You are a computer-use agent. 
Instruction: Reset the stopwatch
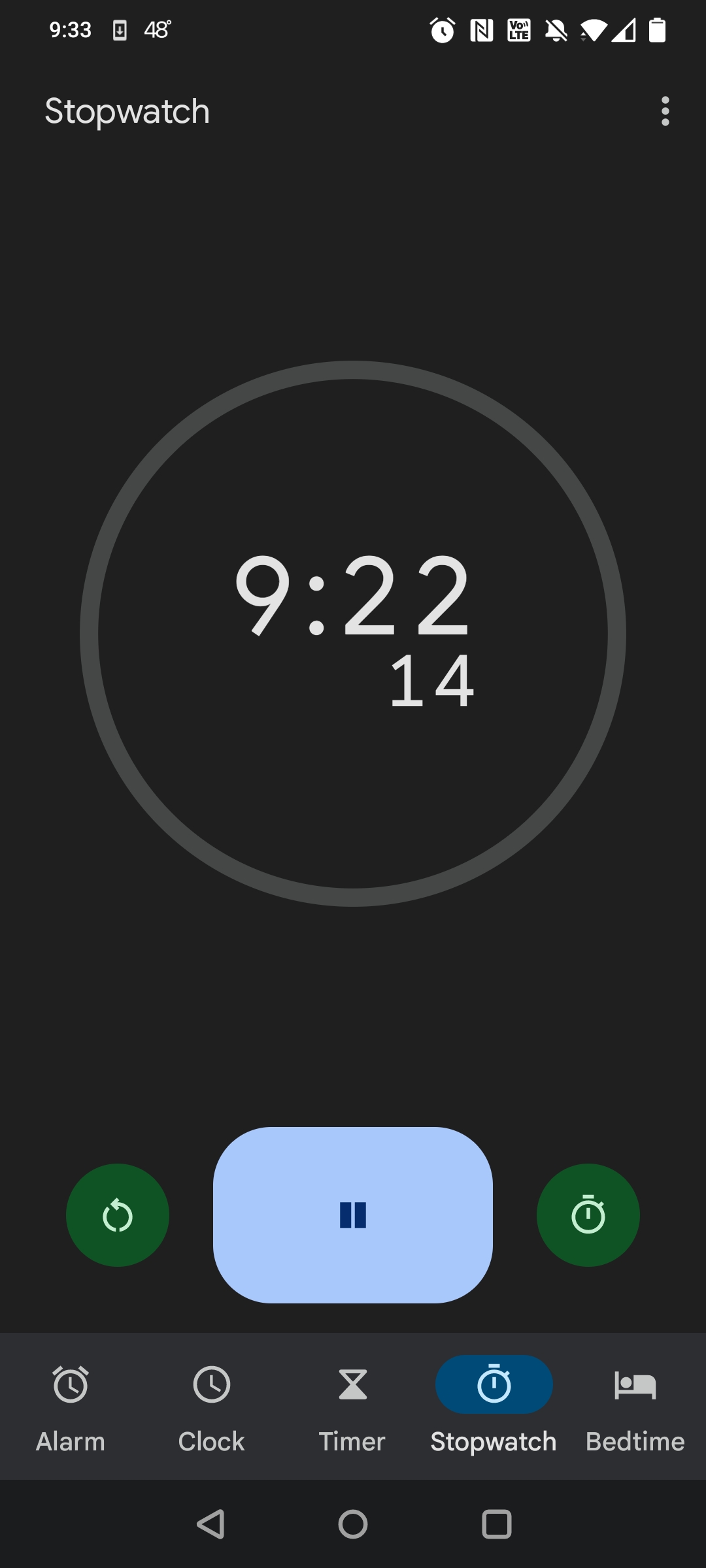118,1215
